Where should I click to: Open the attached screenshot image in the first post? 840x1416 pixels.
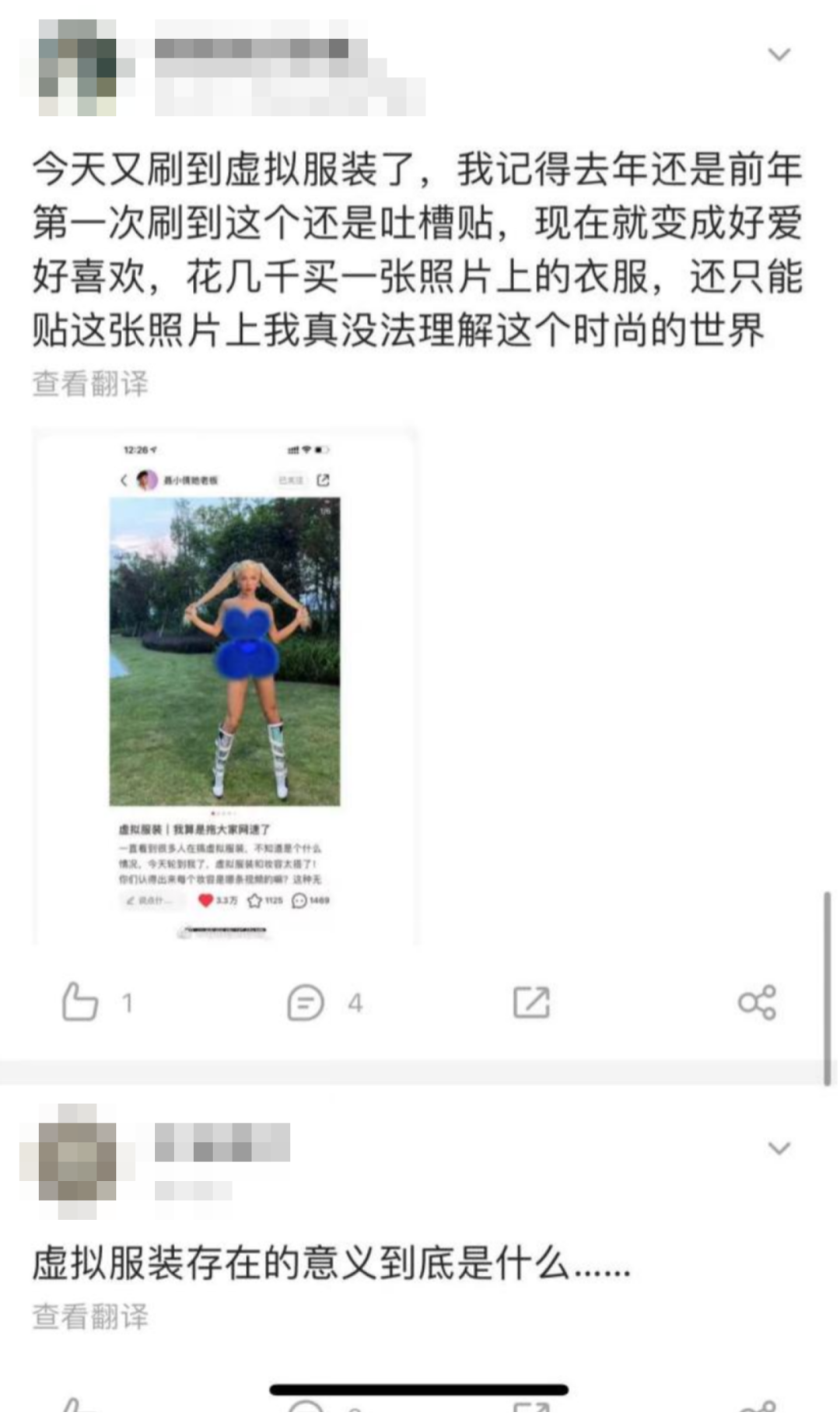click(x=225, y=685)
